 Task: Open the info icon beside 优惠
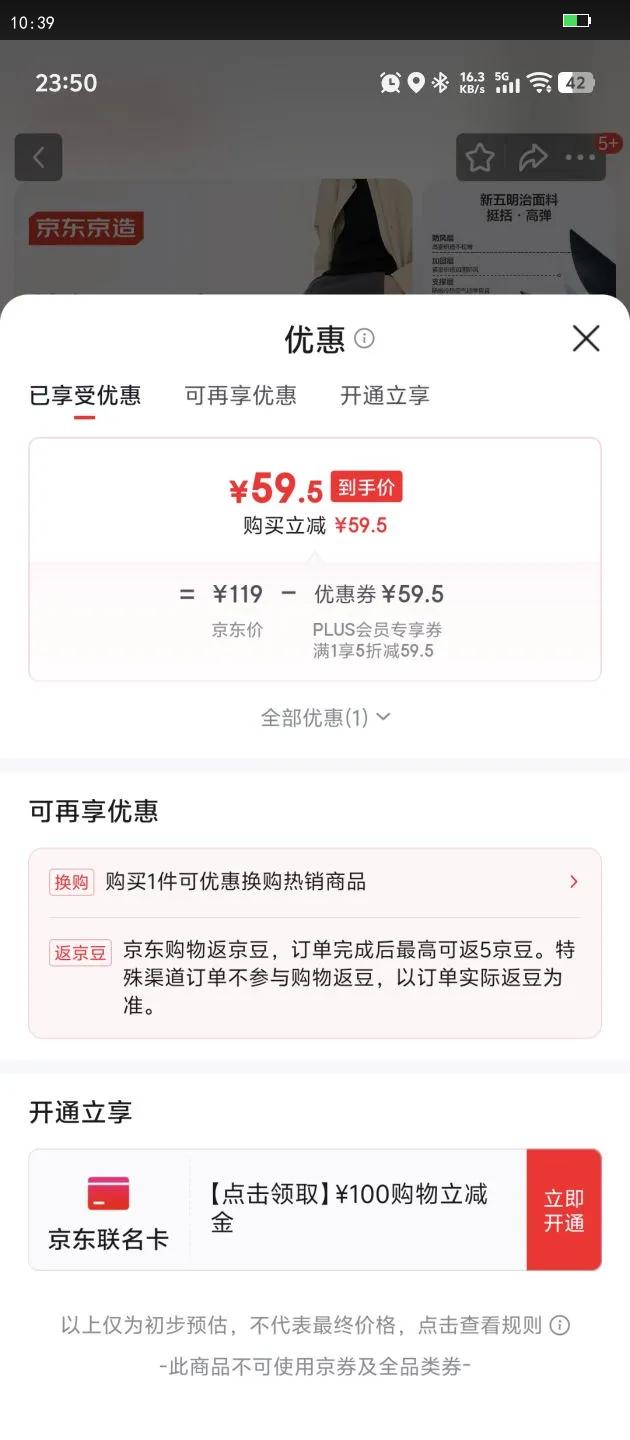click(365, 338)
